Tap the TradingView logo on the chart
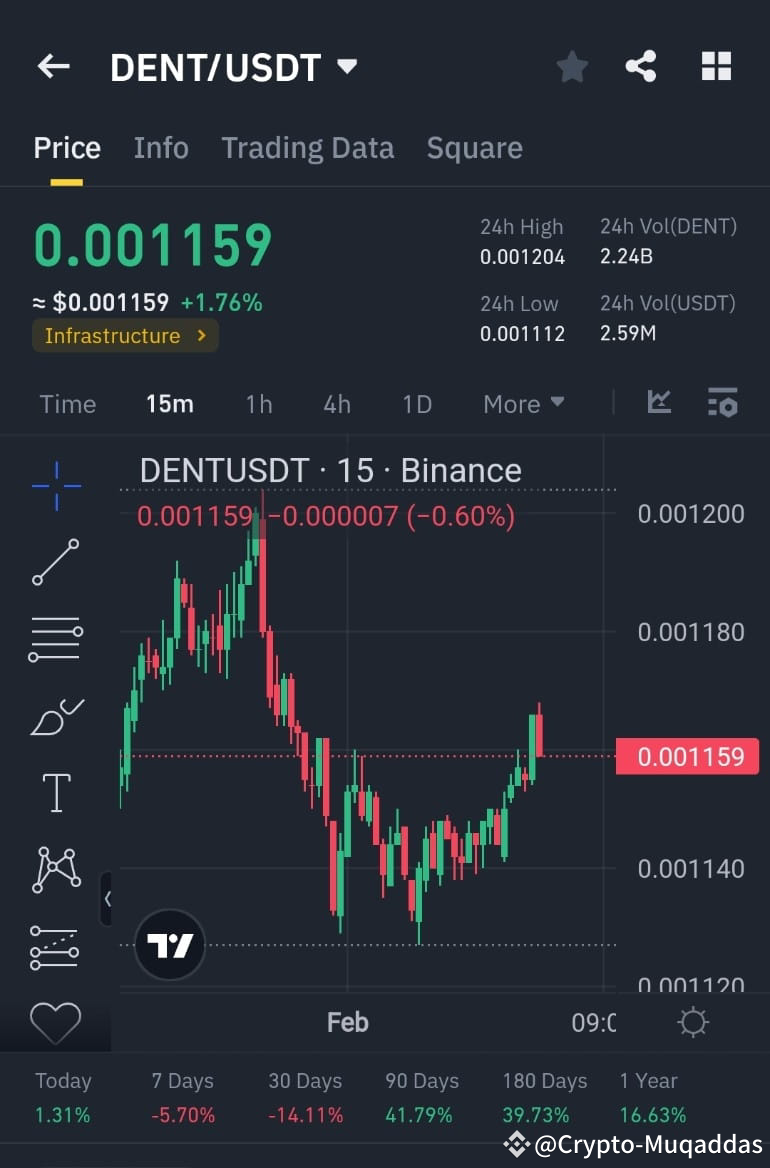The height and width of the screenshot is (1168, 770). 169,944
